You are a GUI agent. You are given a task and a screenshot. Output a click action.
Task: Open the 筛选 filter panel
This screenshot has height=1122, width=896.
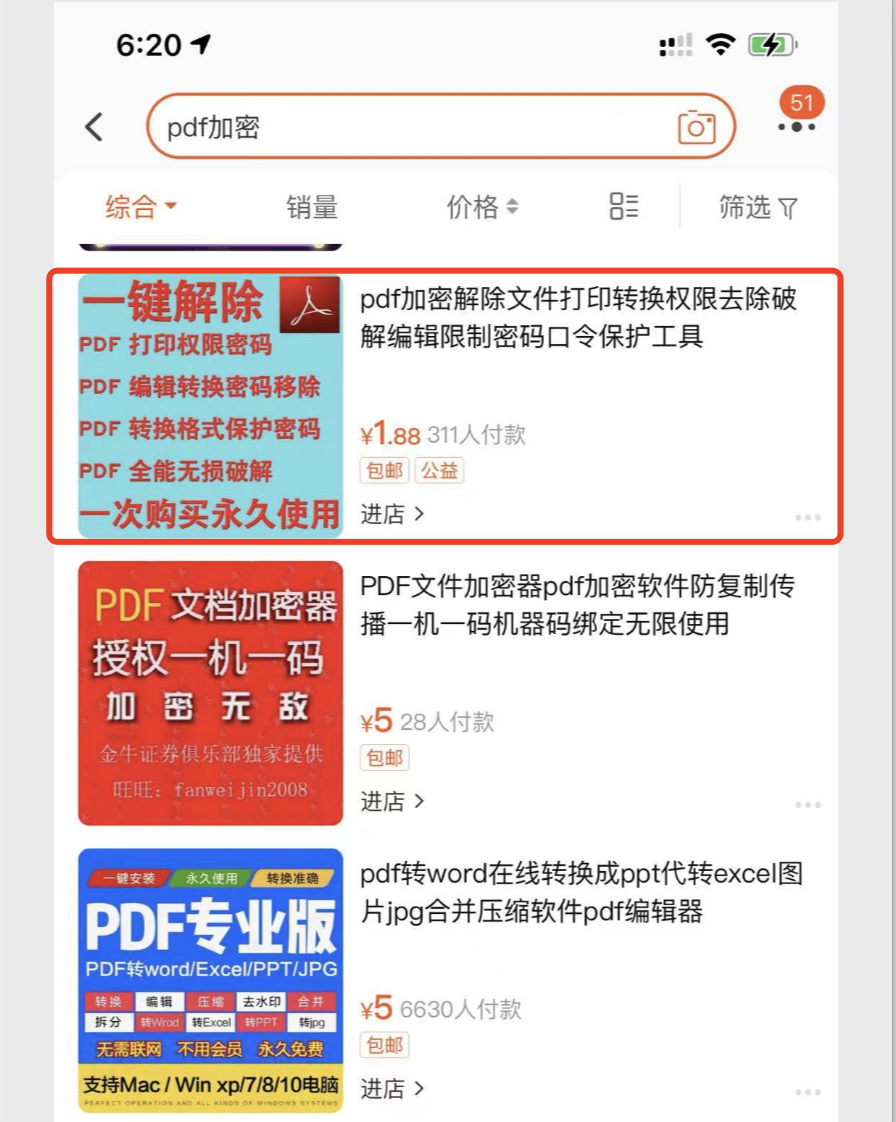(758, 207)
